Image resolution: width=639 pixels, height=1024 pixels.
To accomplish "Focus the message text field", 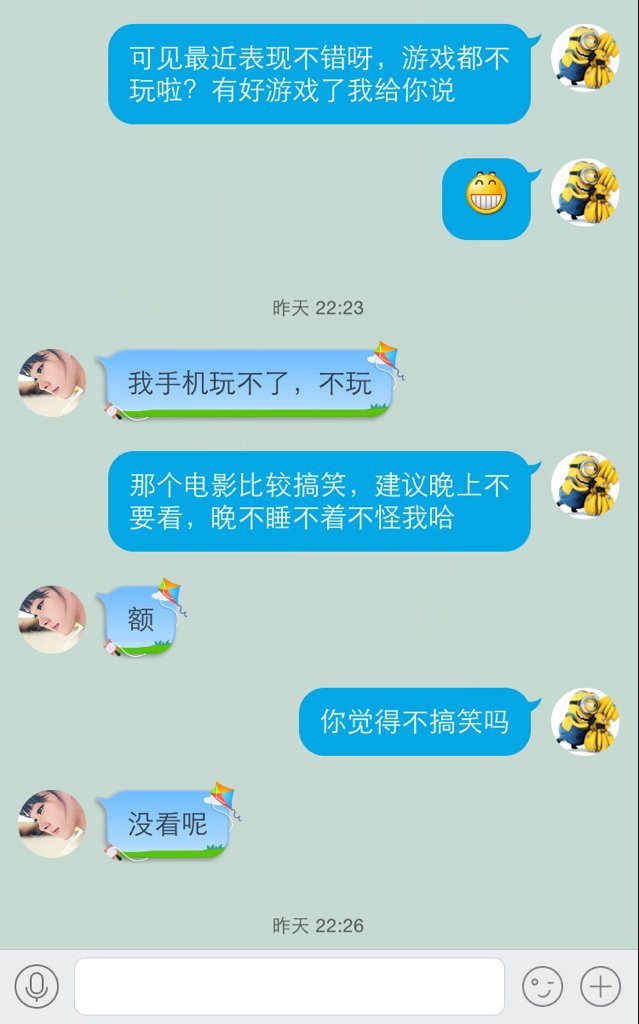I will tap(289, 987).
